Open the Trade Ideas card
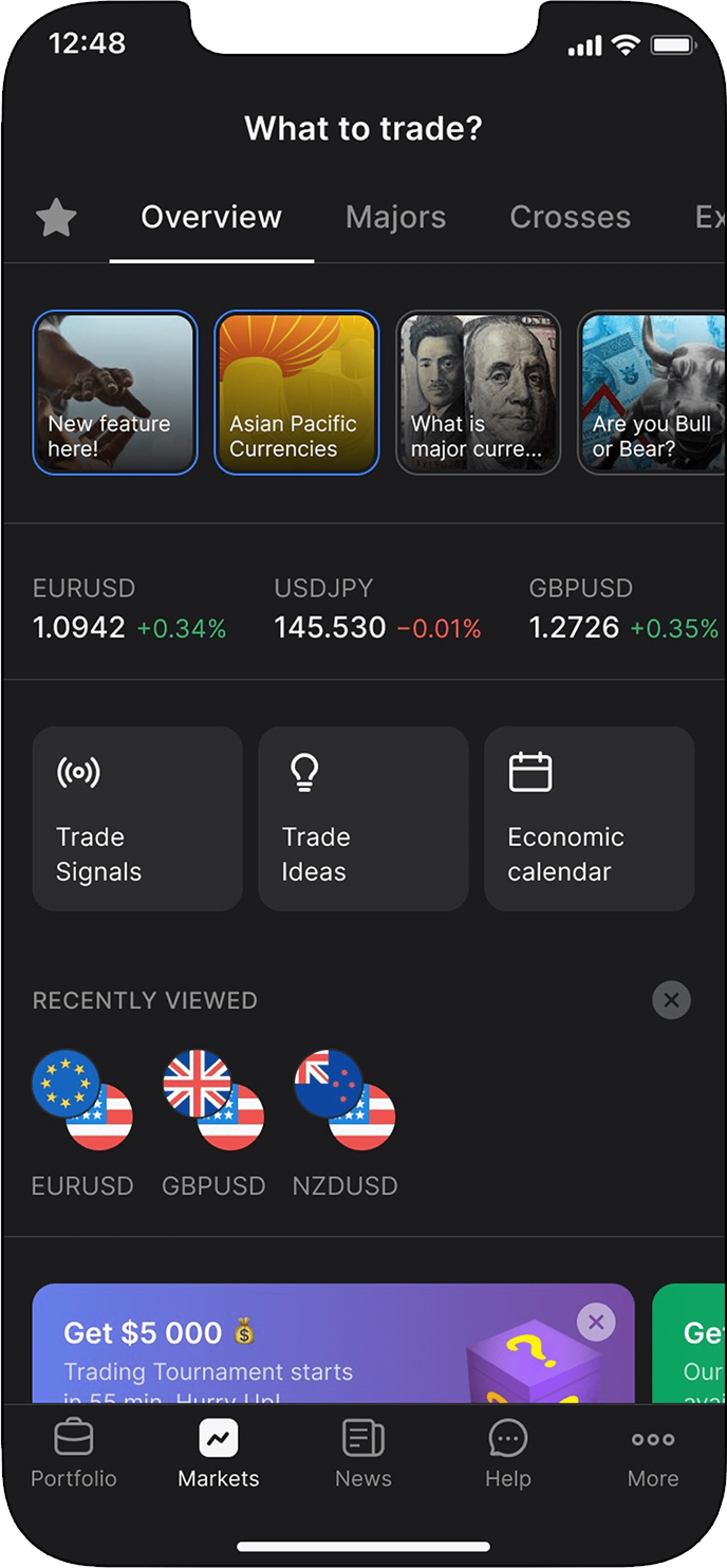 coord(363,818)
